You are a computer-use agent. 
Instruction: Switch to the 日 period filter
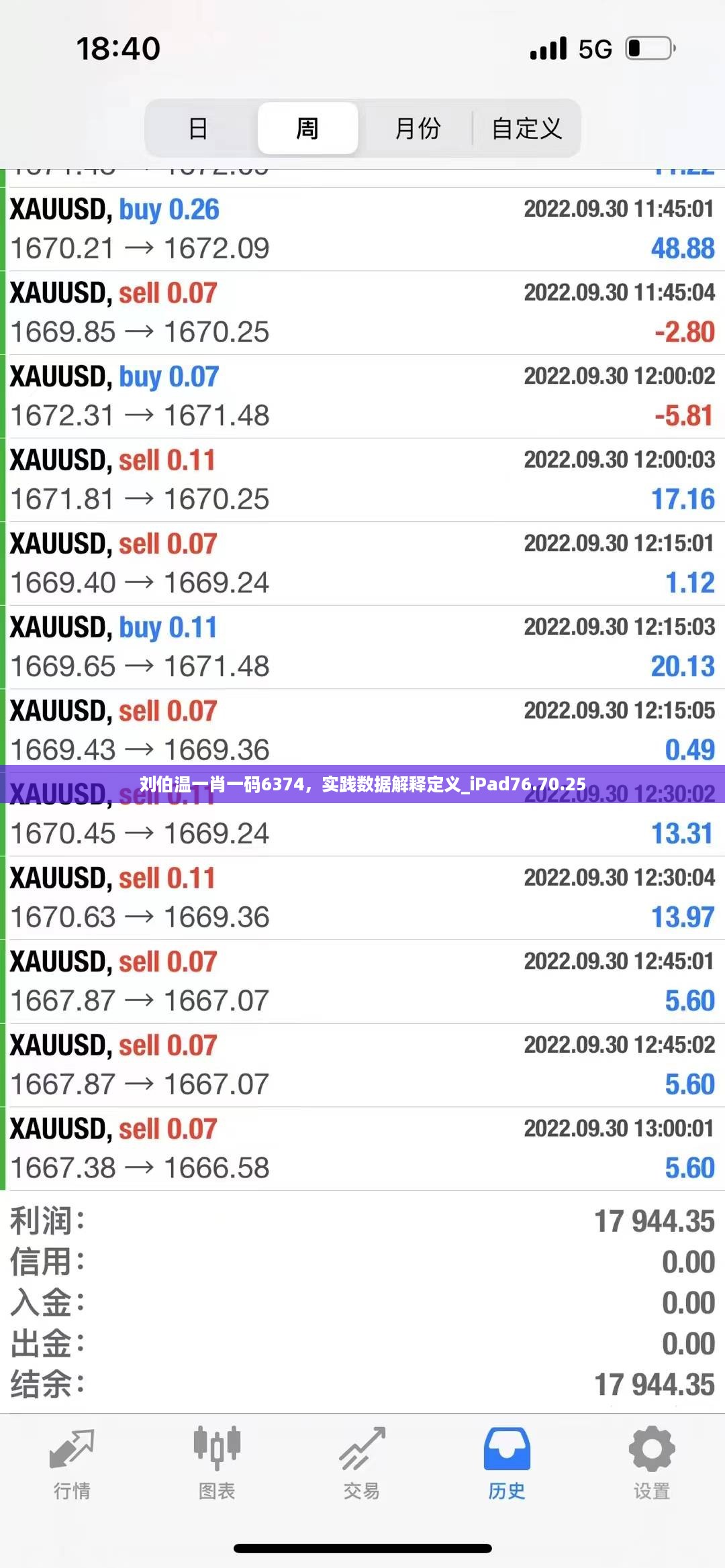point(198,128)
